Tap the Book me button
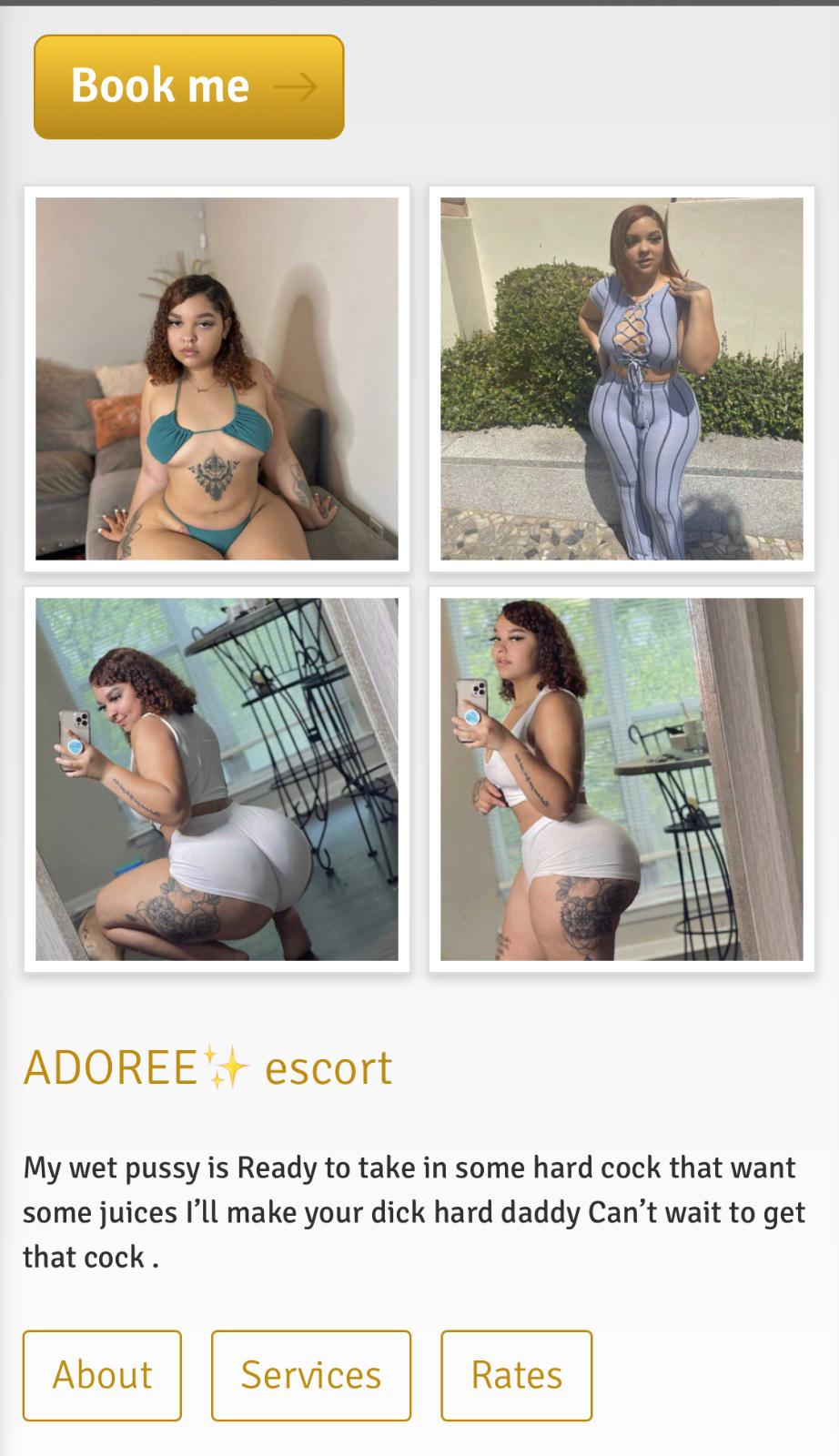 [188, 86]
